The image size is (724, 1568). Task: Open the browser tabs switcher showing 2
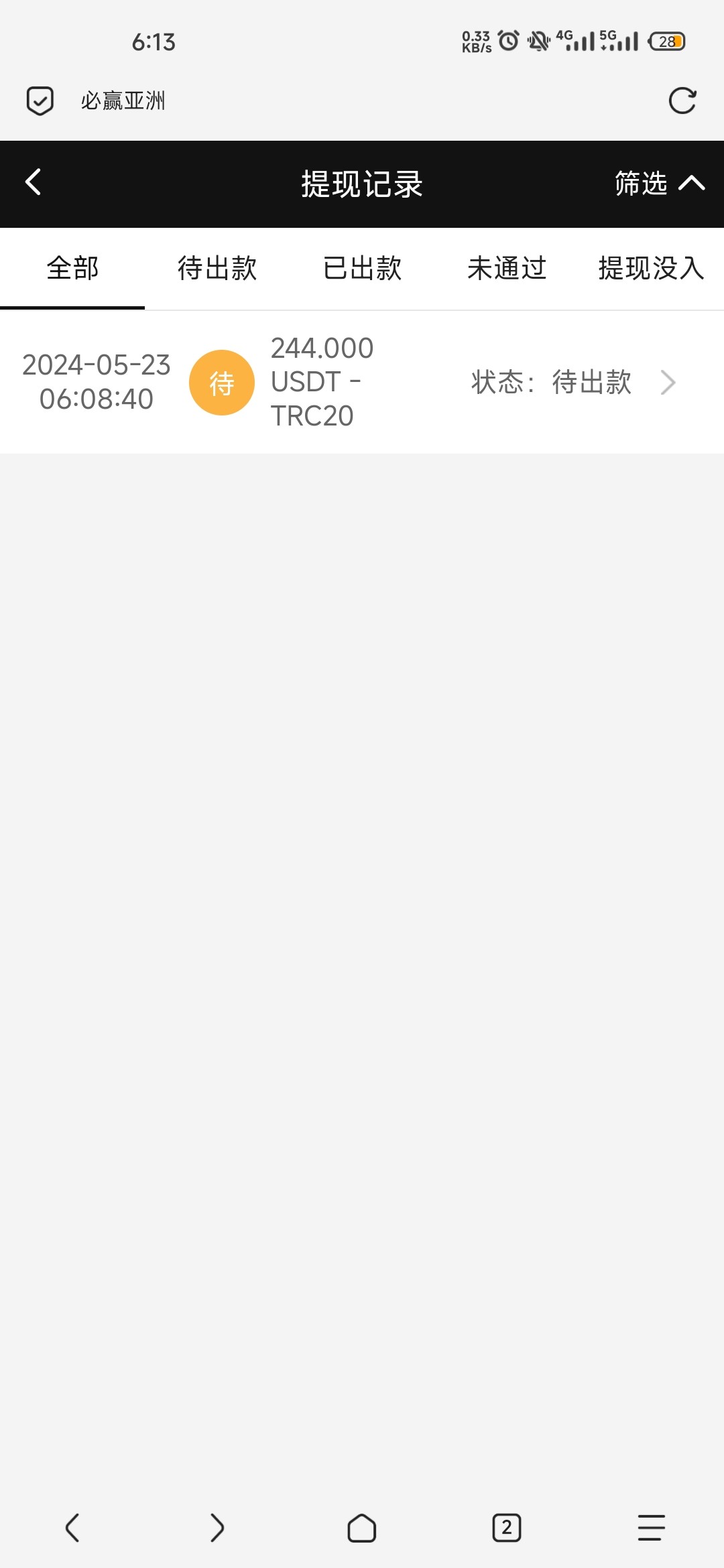[506, 1528]
